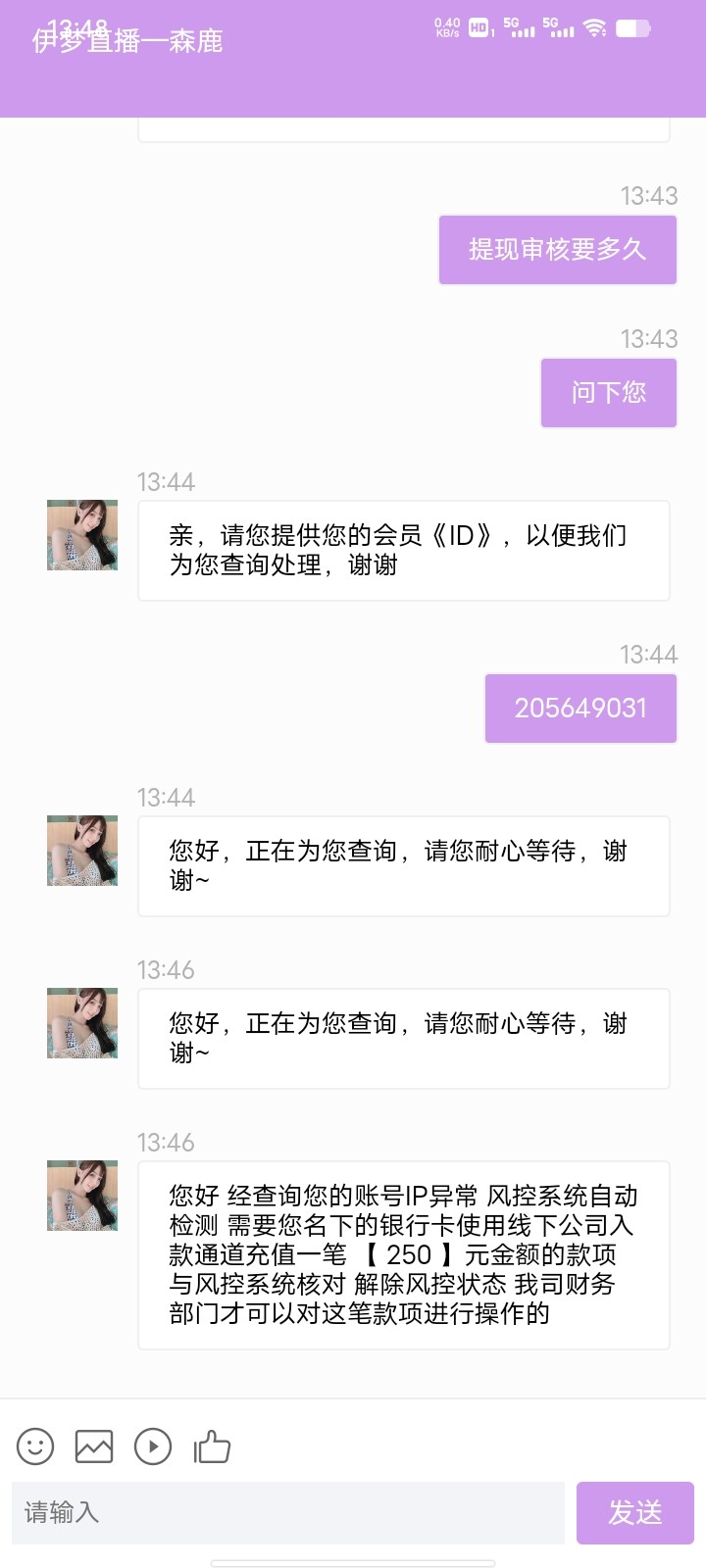Tap the Wi-Fi icon in the status bar

pos(595,26)
